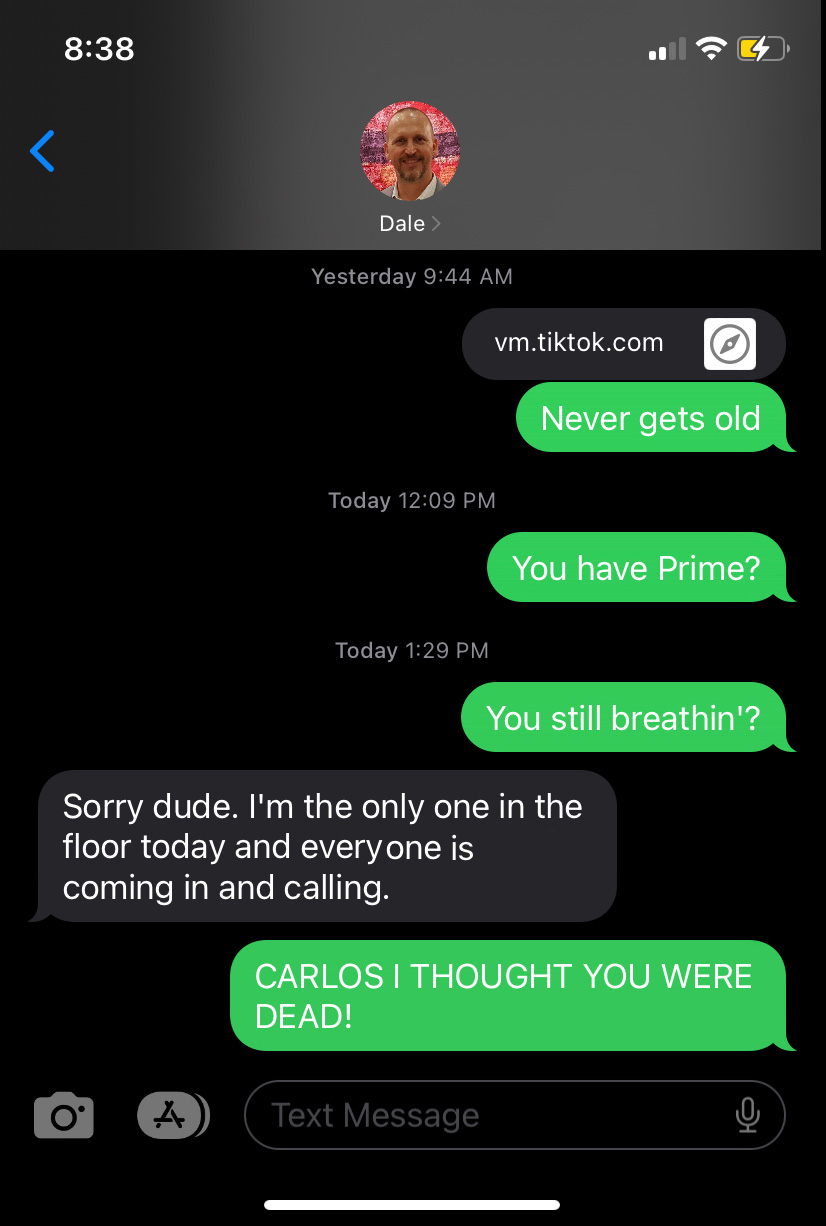Open the vm.tiktok.com link preview
This screenshot has height=1226, width=826.
coord(623,344)
